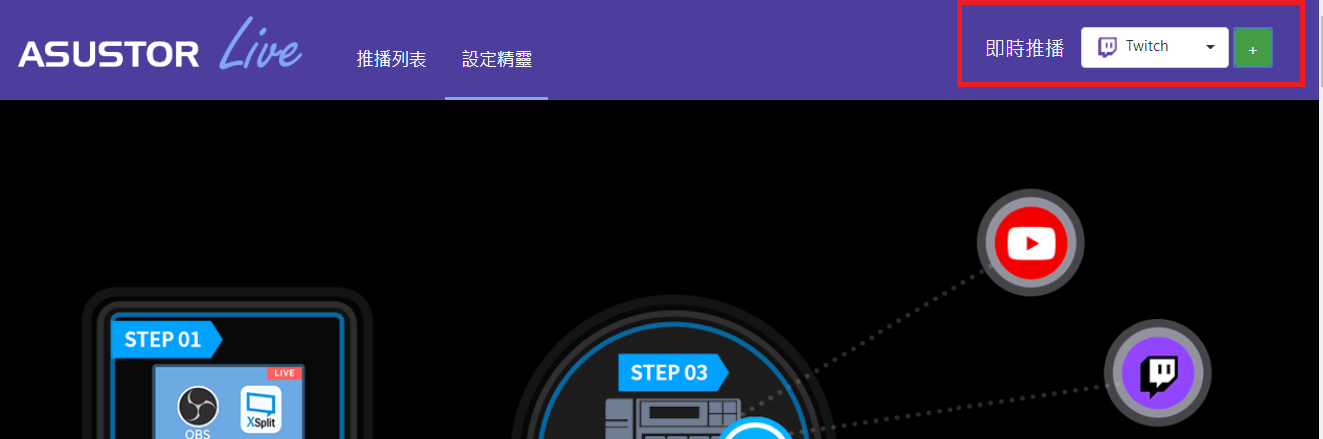Expand the Twitch platform dropdown
This screenshot has width=1323, height=439.
(1154, 47)
